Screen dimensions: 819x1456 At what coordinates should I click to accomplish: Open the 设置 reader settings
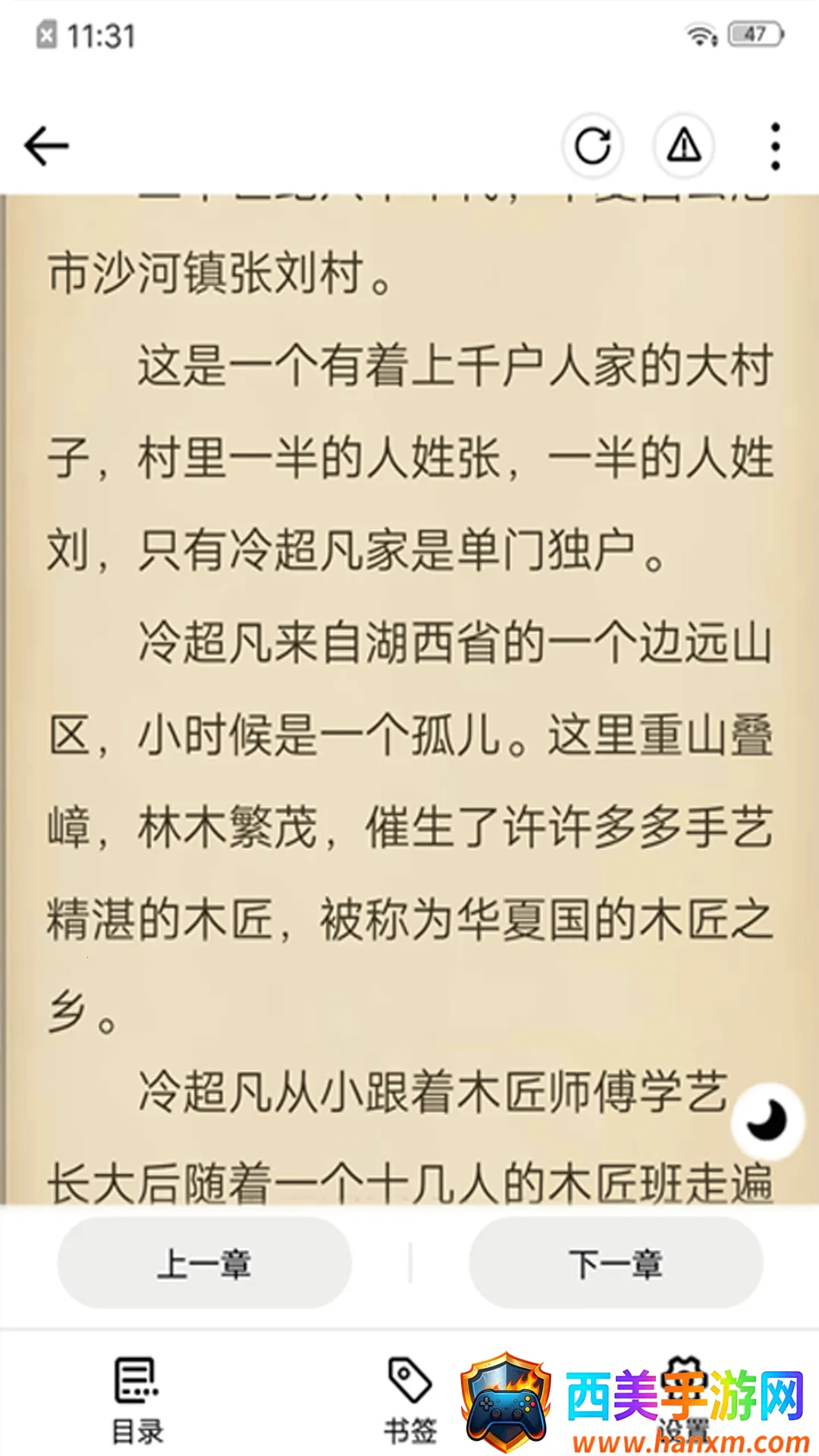684,1400
